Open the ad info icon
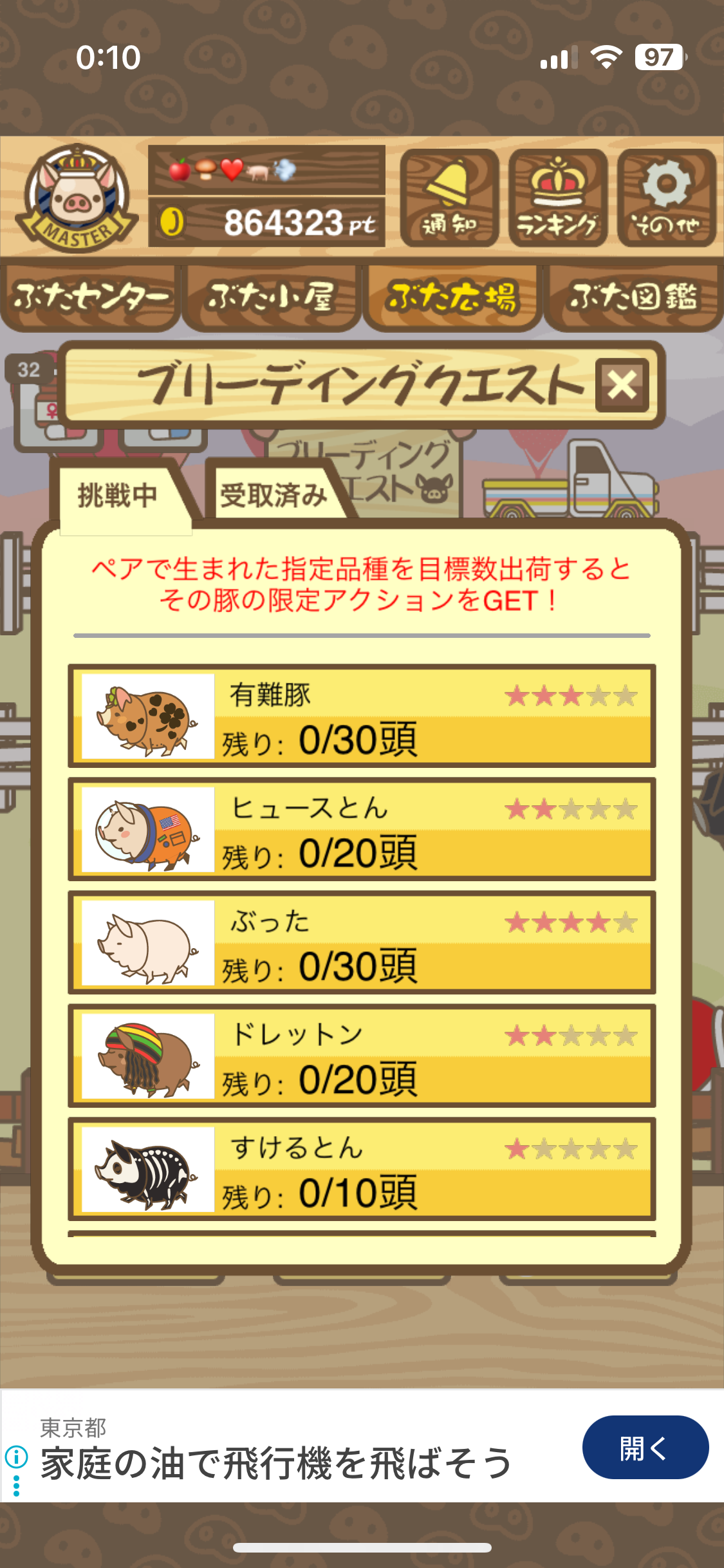 coord(16,1455)
